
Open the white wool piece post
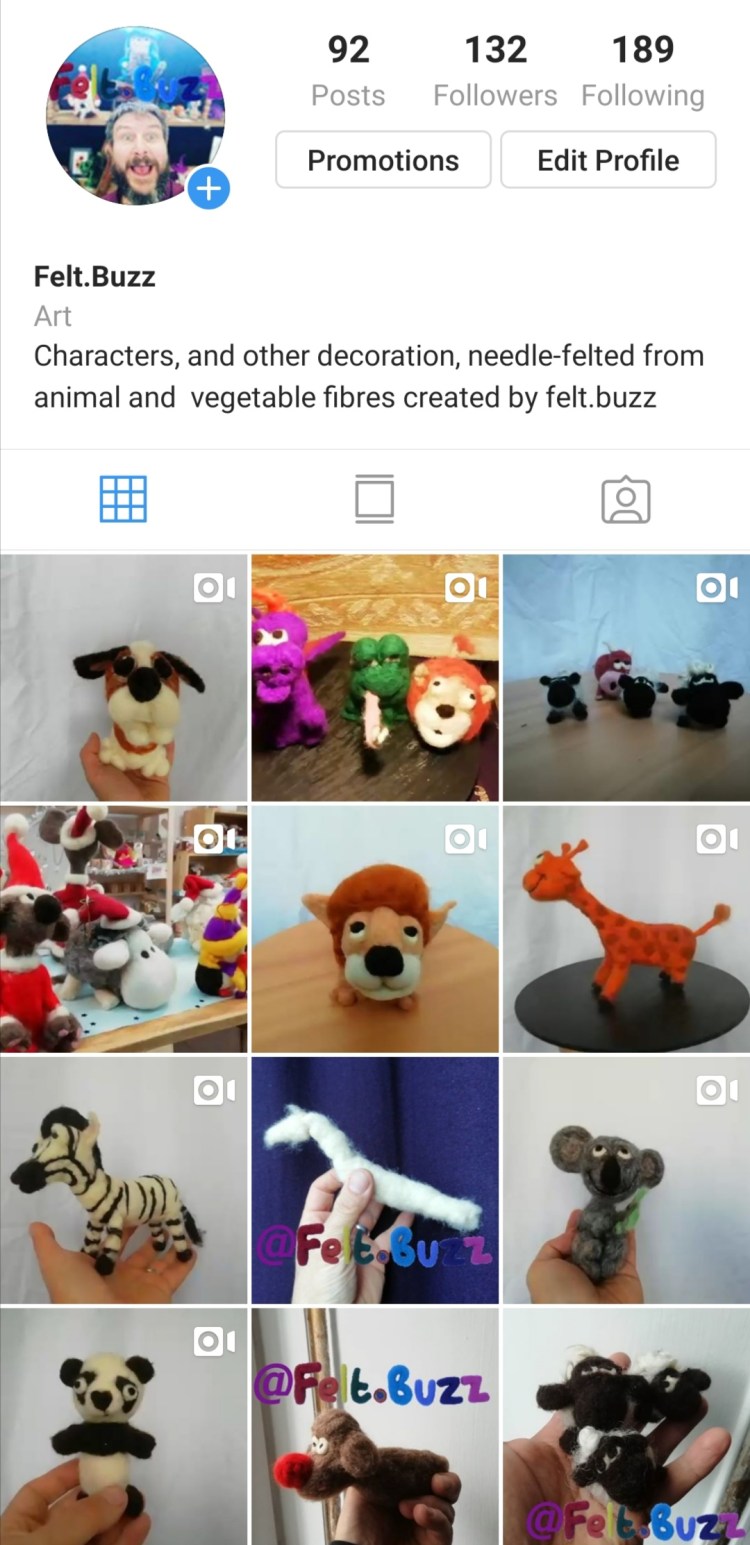pyautogui.click(x=374, y=1180)
